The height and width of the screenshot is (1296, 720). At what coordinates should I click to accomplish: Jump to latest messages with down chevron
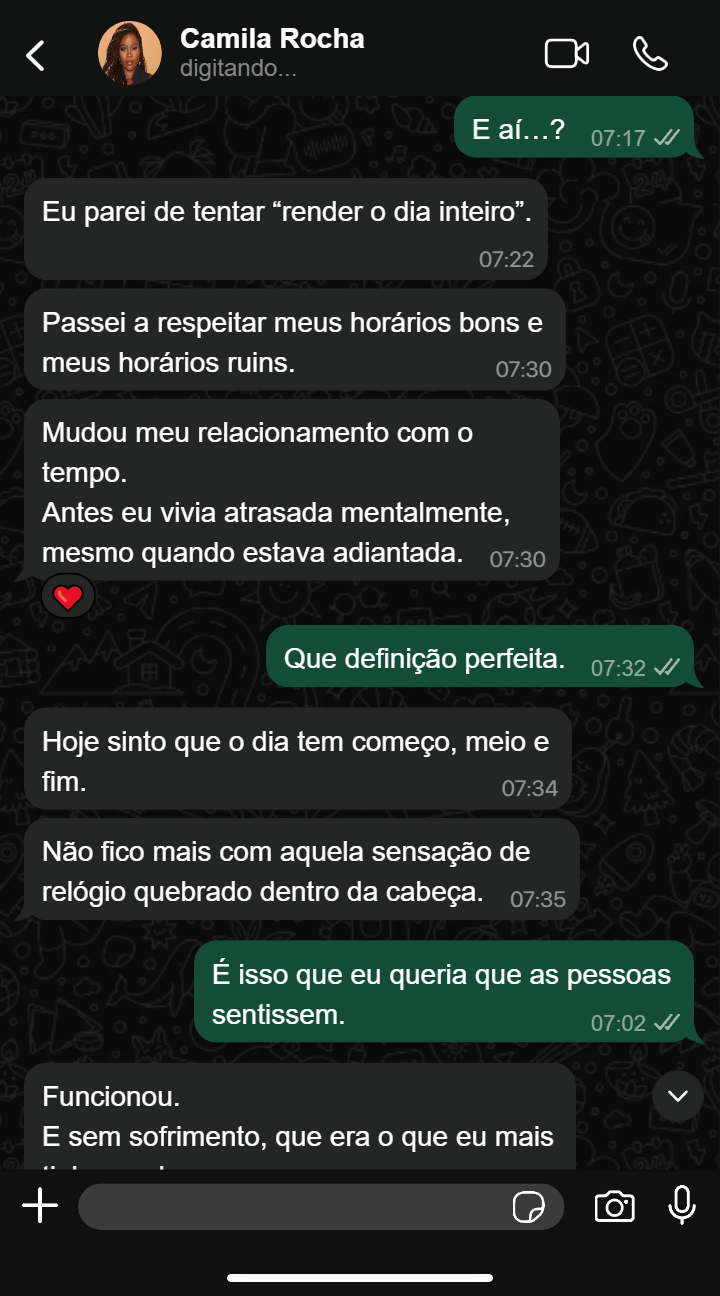(x=678, y=1096)
